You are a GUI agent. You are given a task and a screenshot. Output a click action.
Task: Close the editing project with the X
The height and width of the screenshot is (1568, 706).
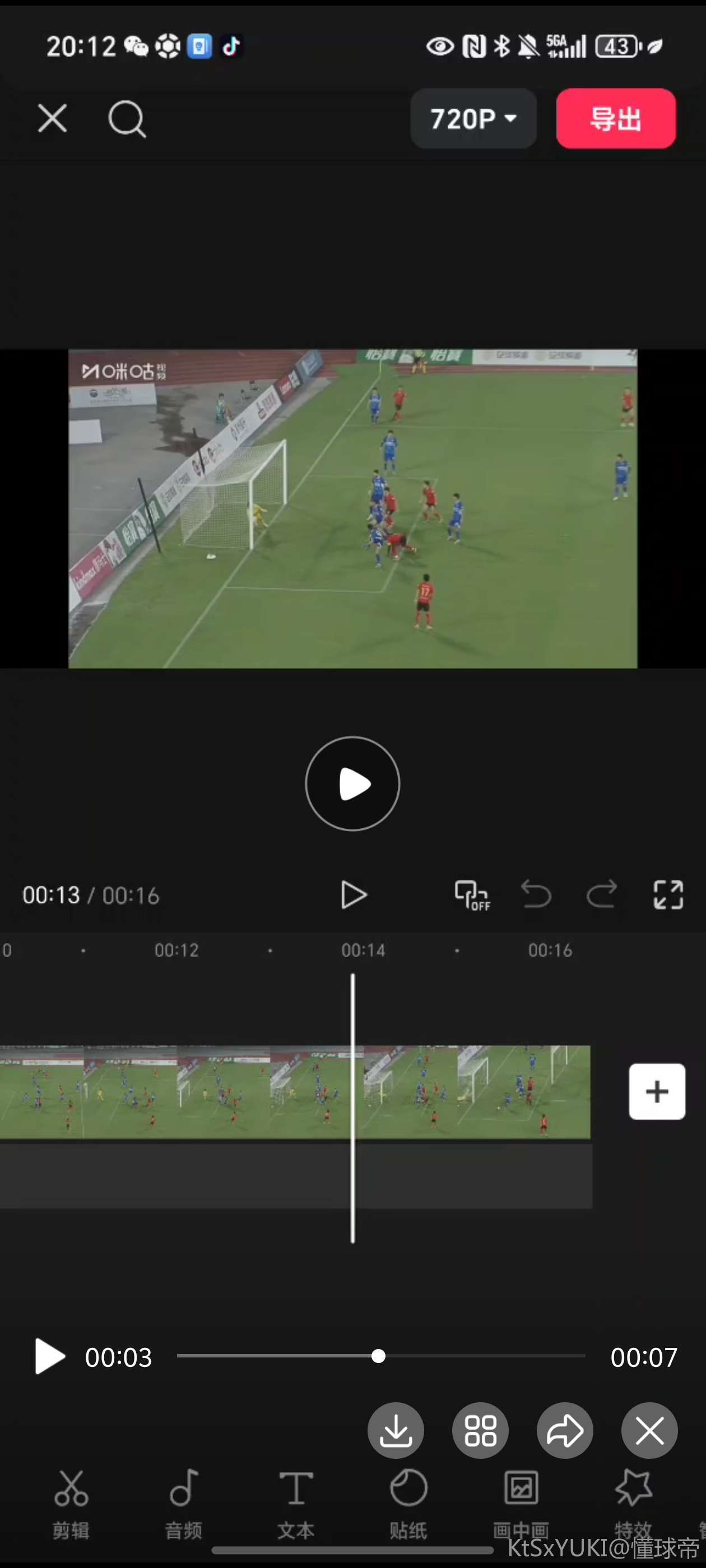(52, 118)
